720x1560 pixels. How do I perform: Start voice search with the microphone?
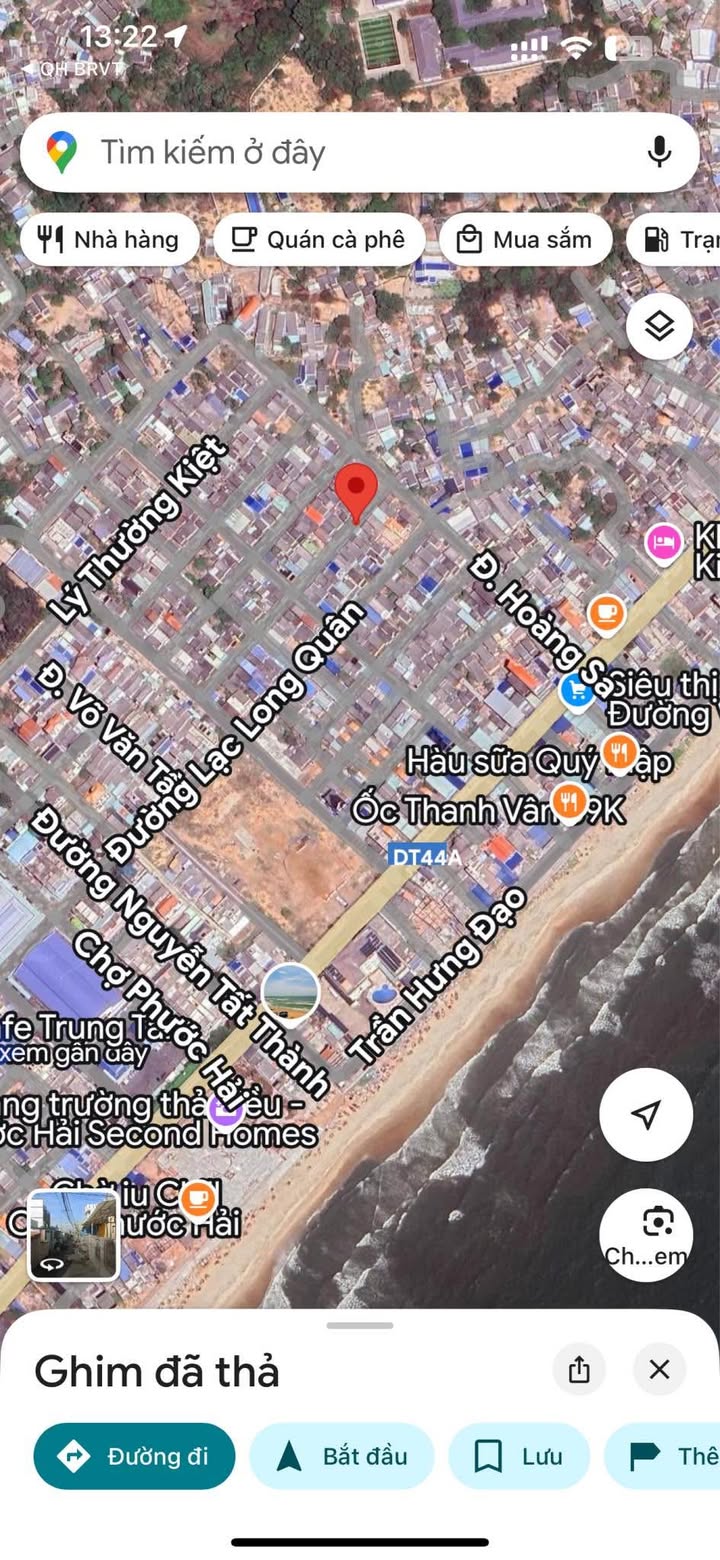pos(658,152)
